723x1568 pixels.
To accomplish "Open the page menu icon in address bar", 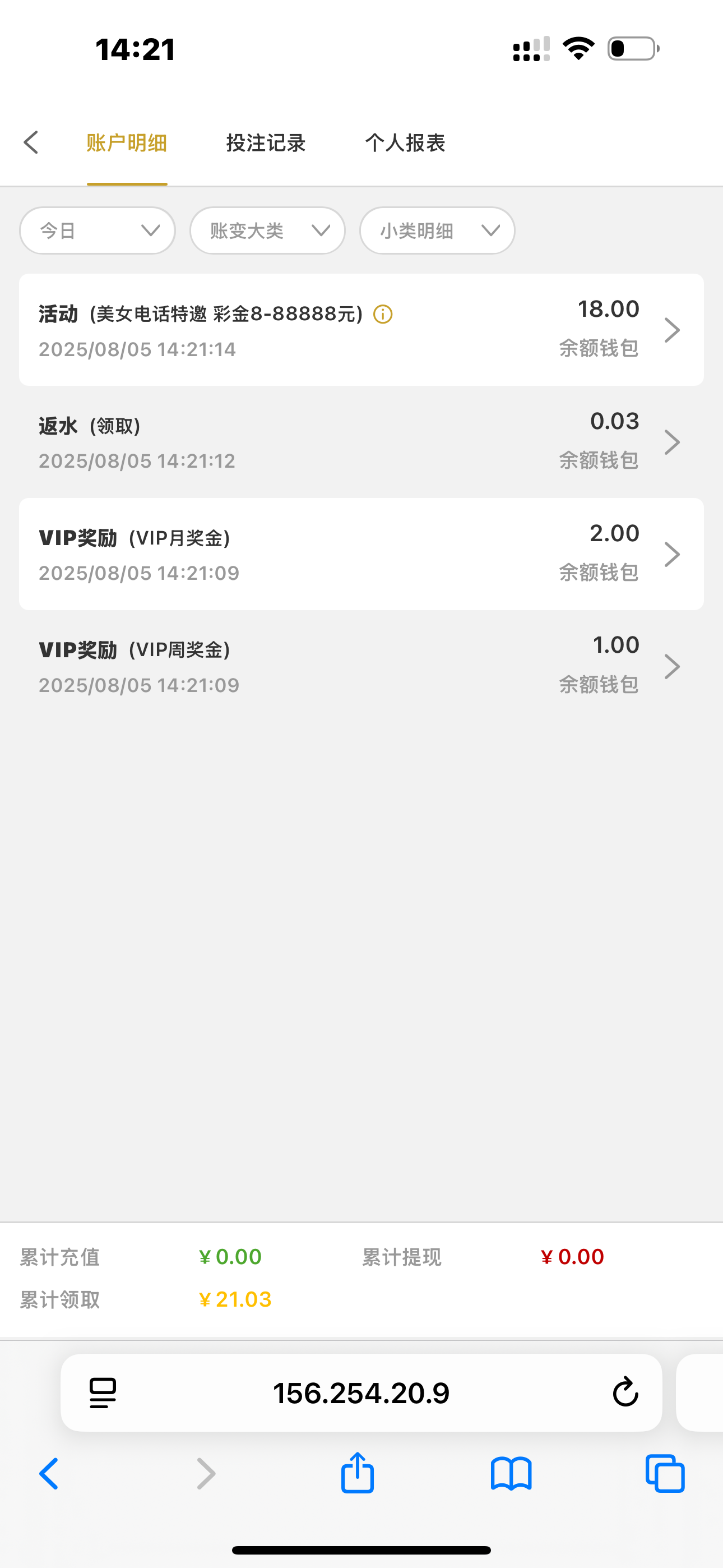I will point(103,1392).
